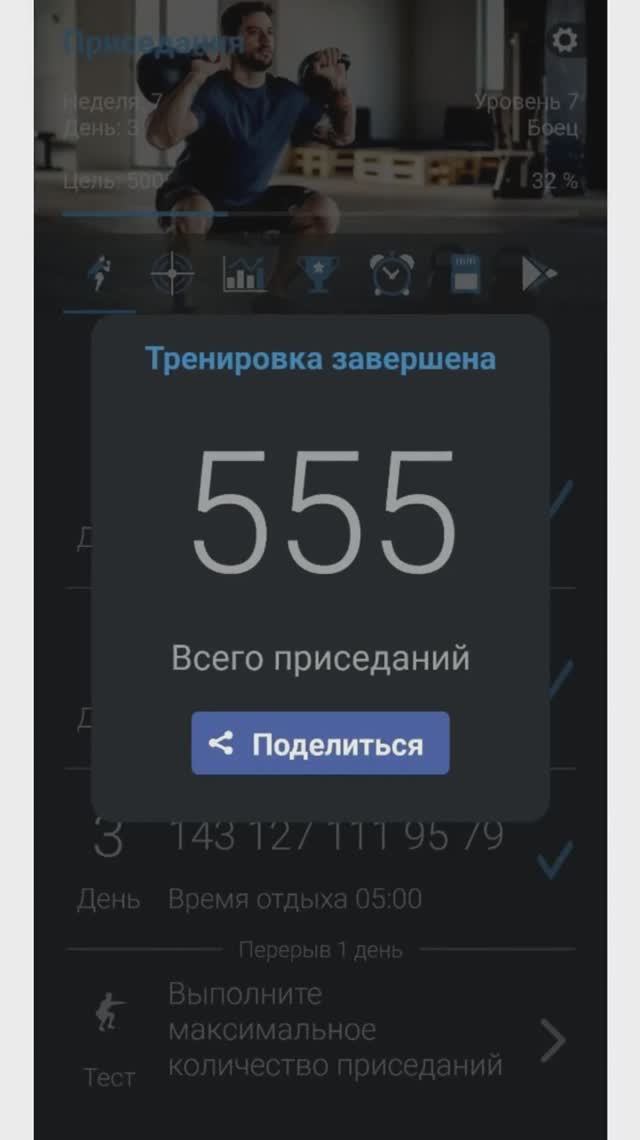The height and width of the screenshot is (1140, 640).
Task: Open the statistics chart tab
Action: [x=245, y=274]
